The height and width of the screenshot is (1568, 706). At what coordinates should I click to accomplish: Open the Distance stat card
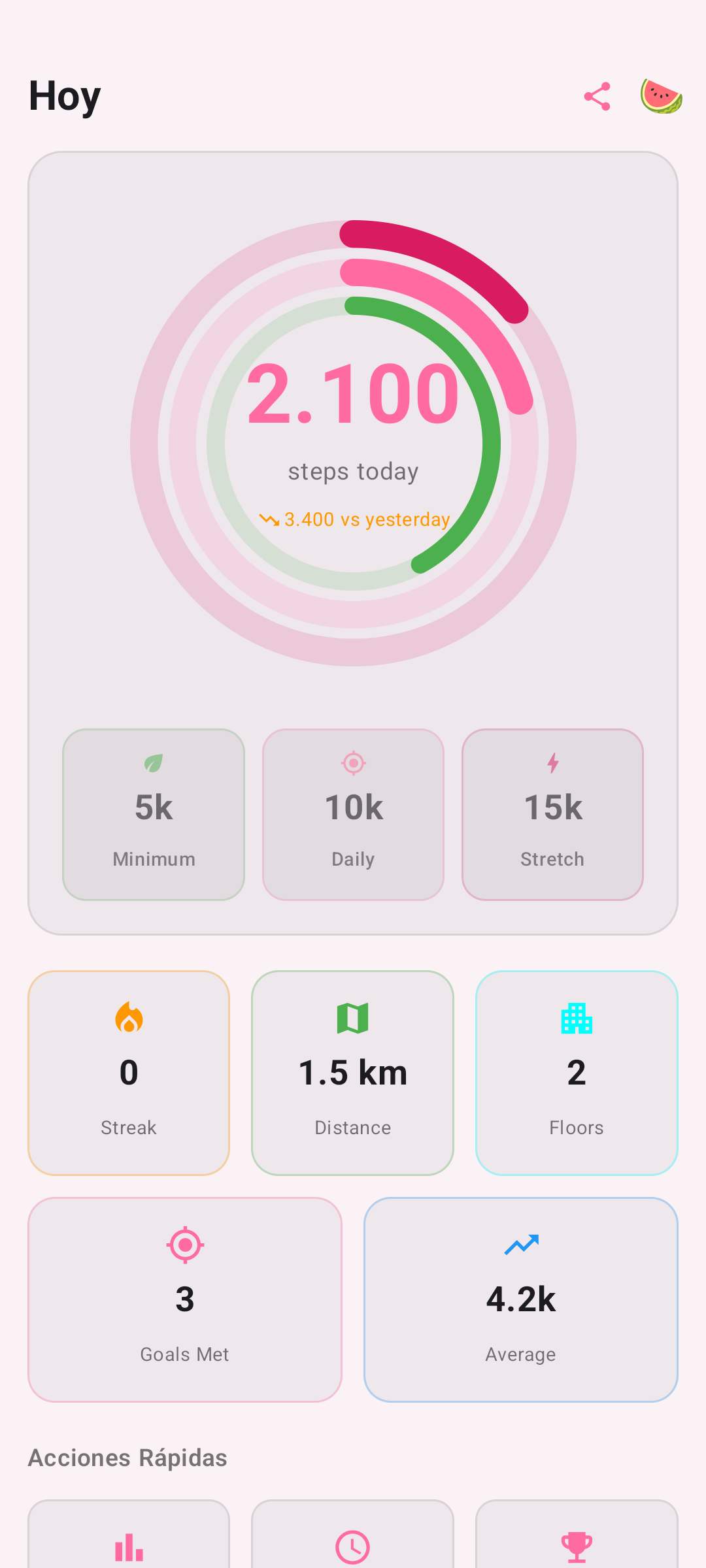(x=353, y=1072)
